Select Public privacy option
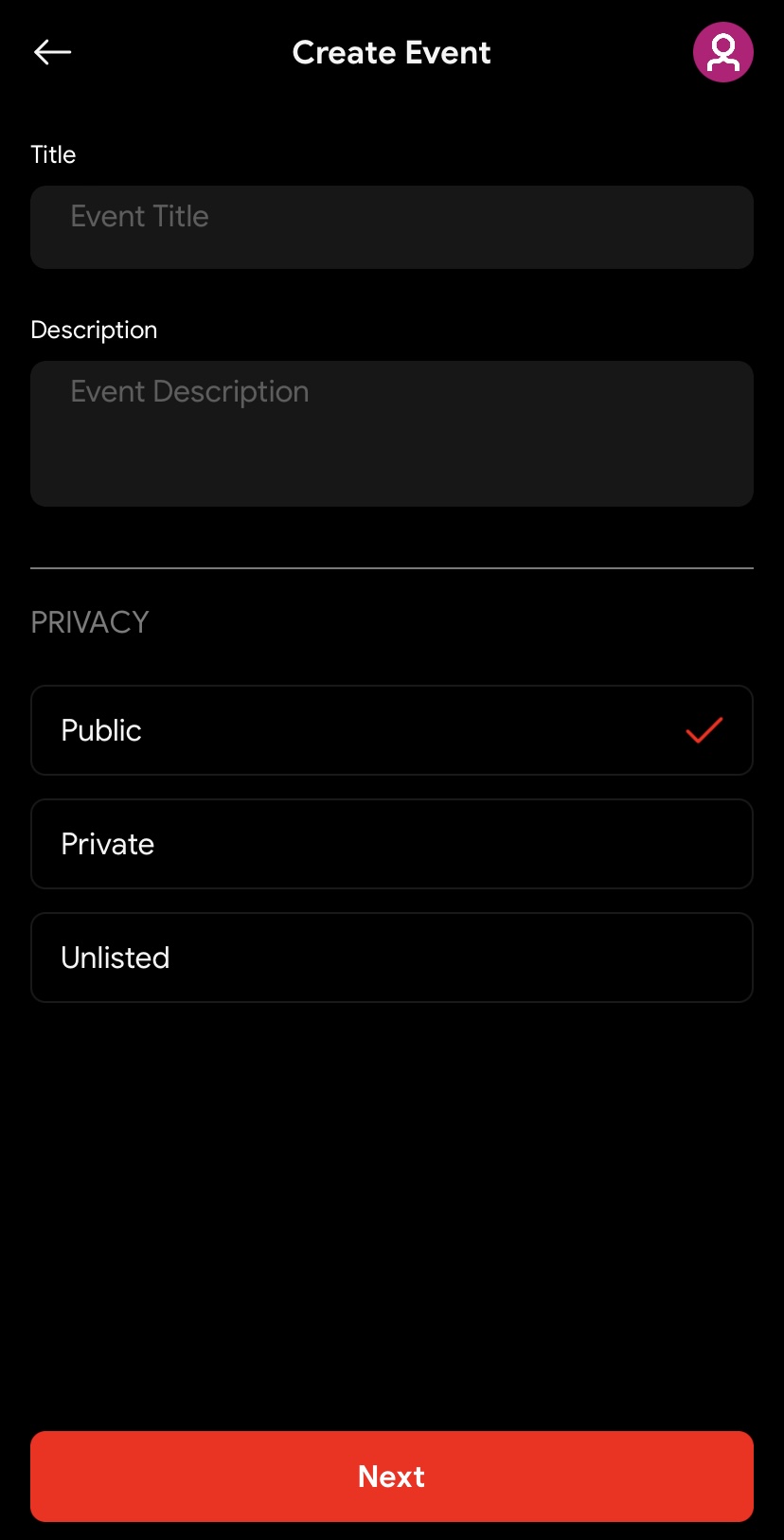This screenshot has height=1540, width=784. (392, 730)
